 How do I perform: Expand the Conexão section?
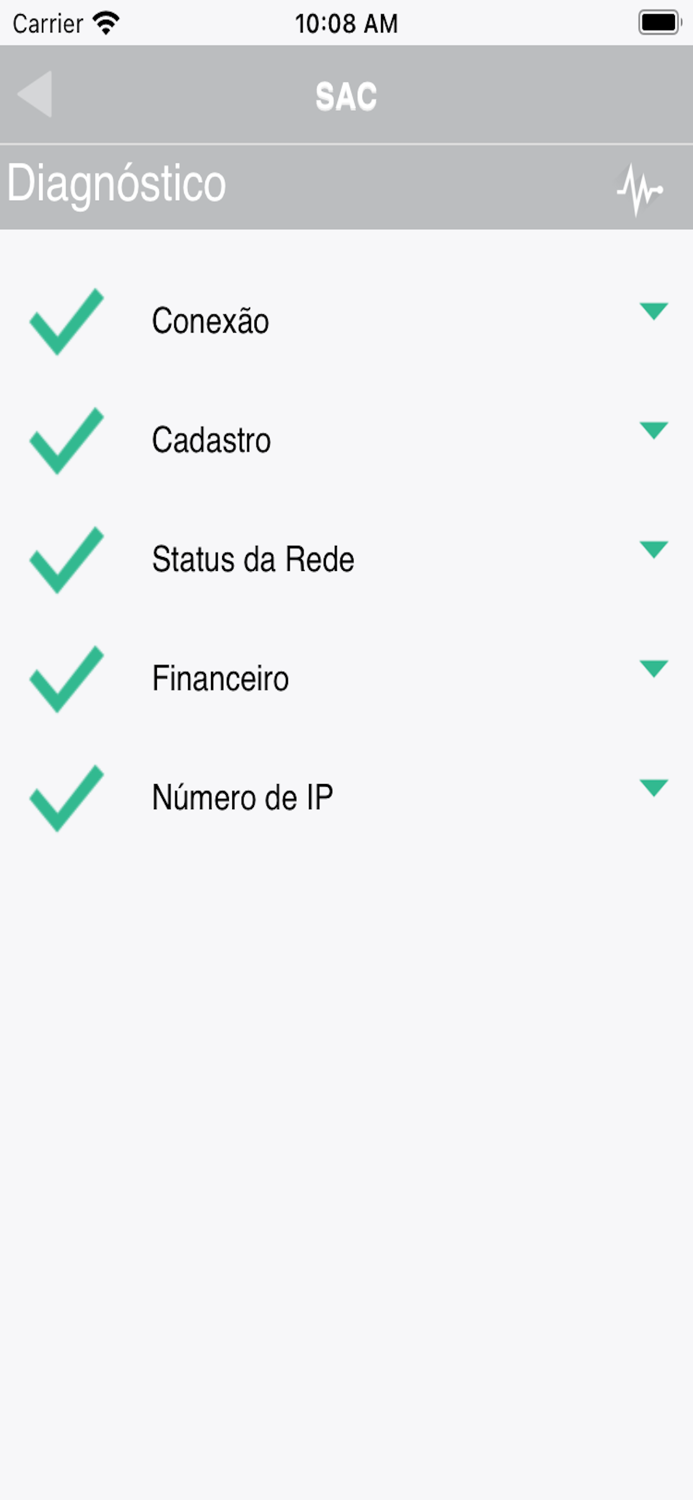(x=653, y=312)
